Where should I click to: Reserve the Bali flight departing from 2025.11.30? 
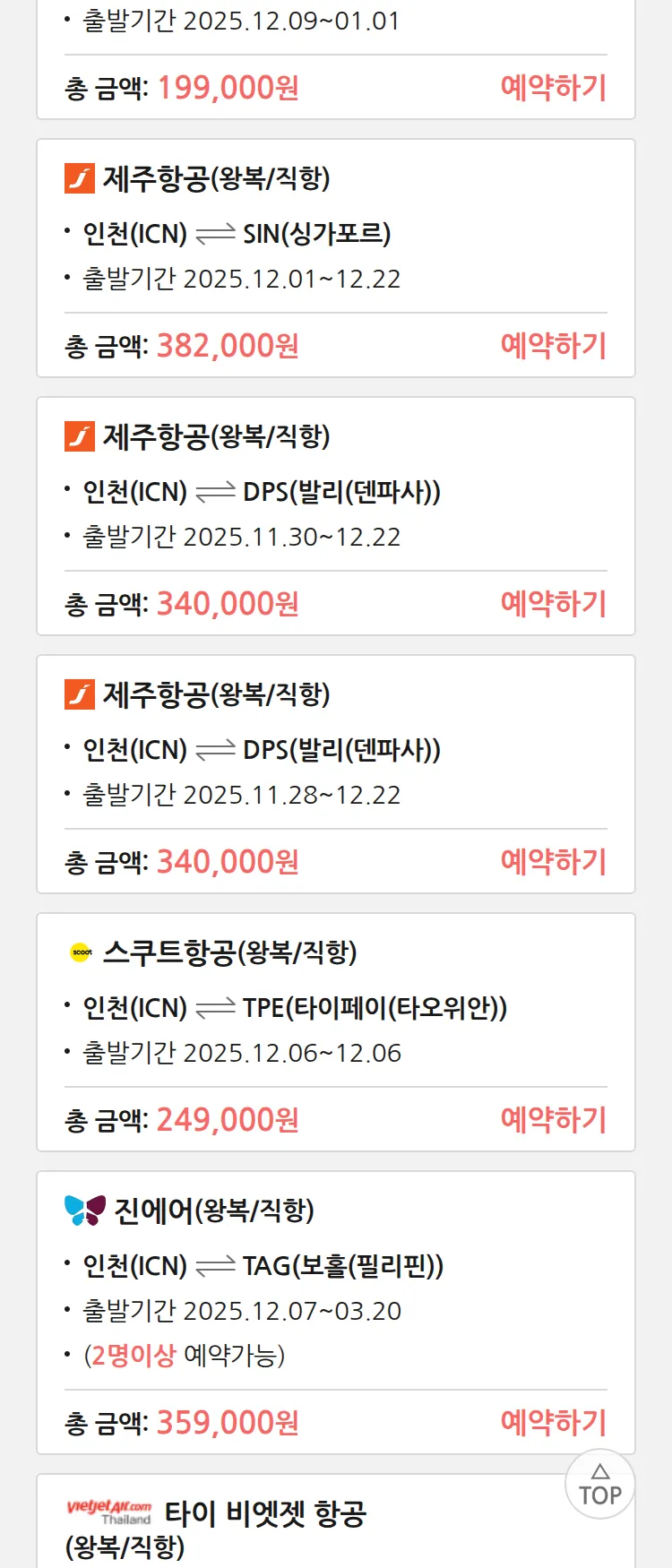(x=553, y=604)
